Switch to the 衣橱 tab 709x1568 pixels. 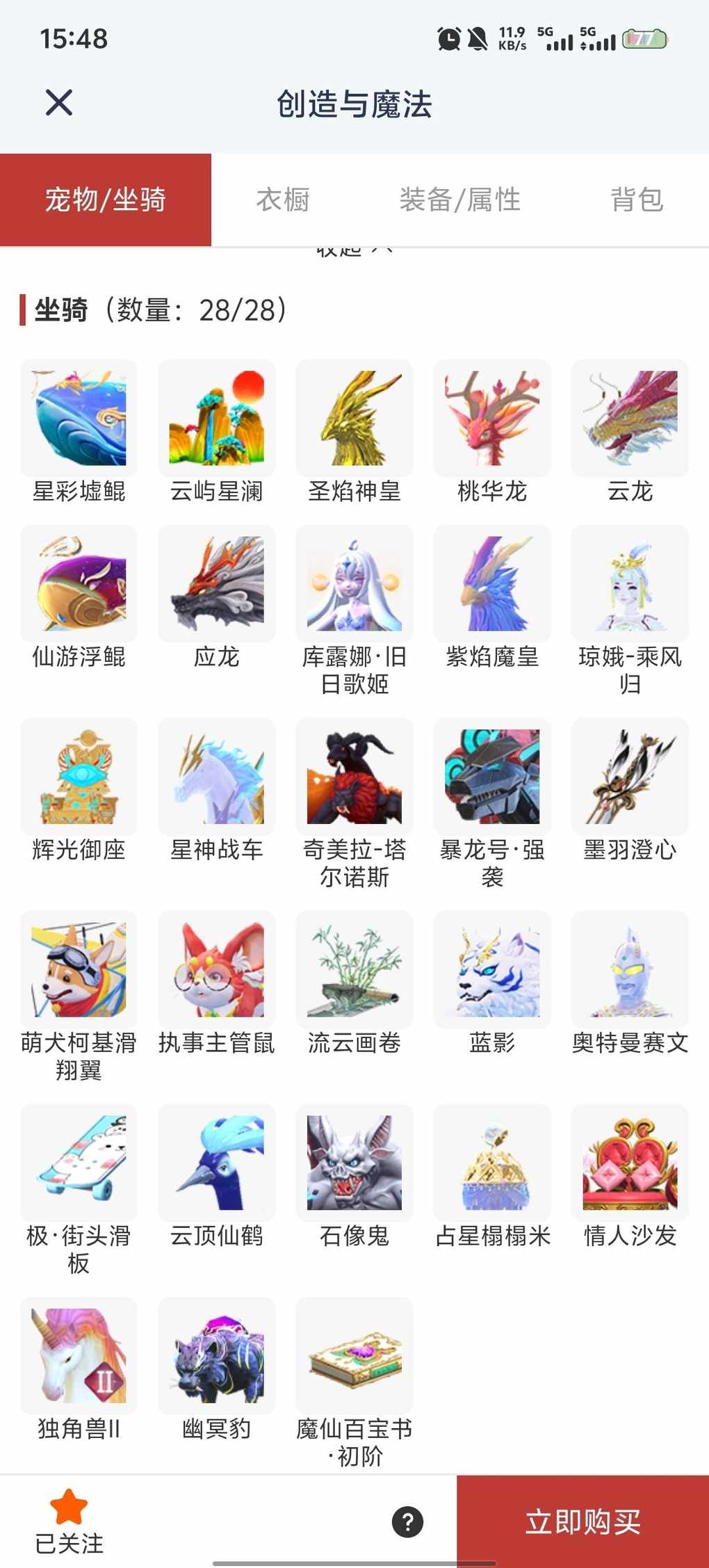pos(283,200)
